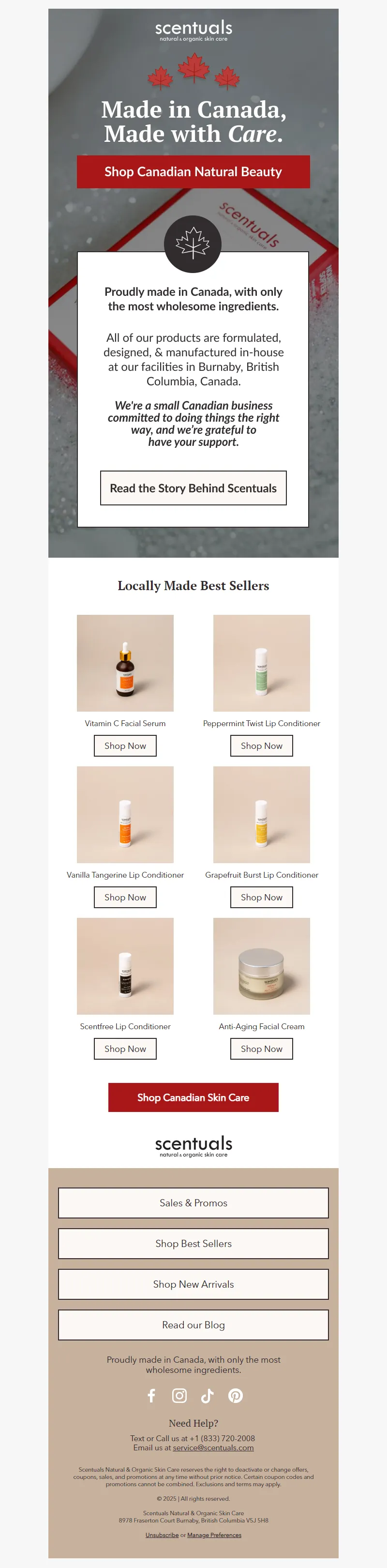
Task: Open the Anti-Aging Facial Cream product image
Action: 261,966
